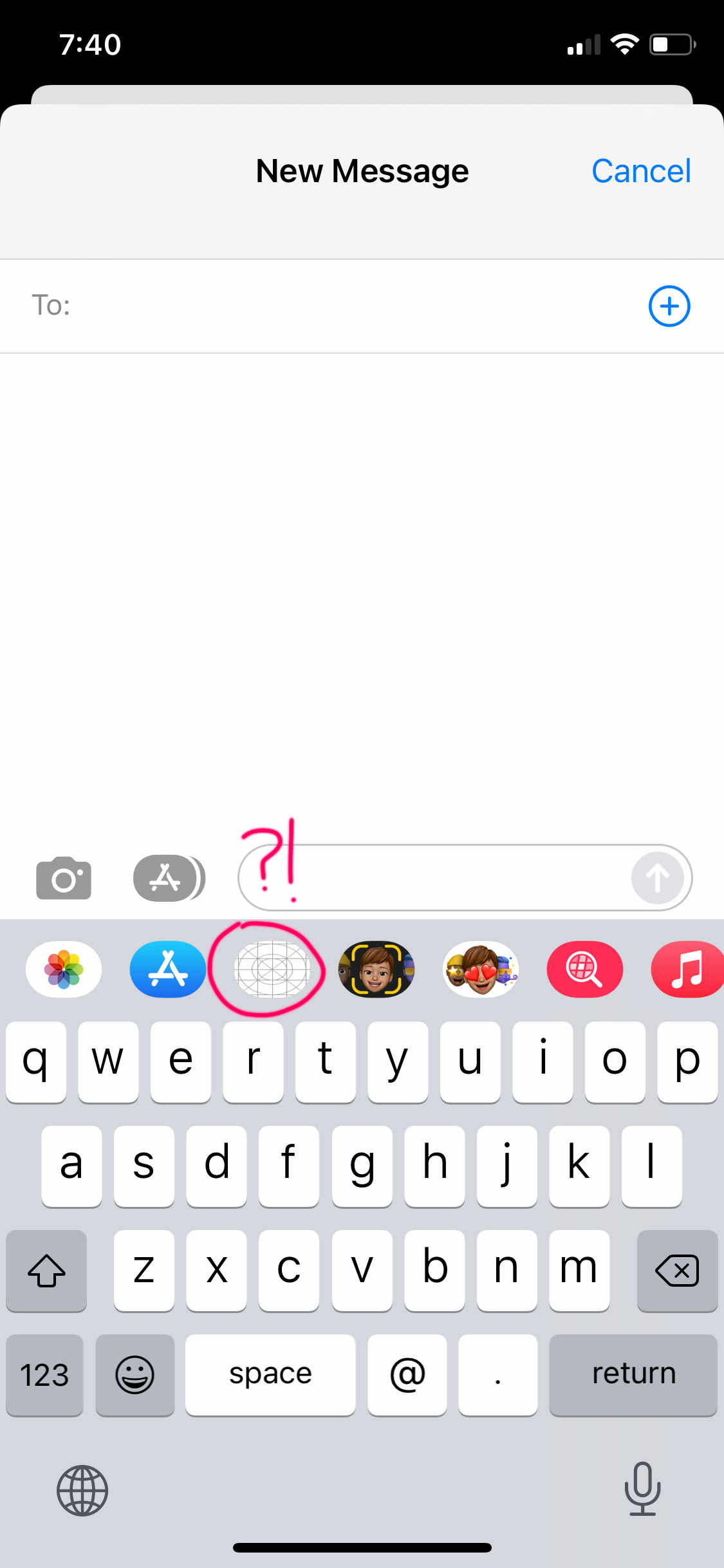Switch to the 123 numbers keyboard
The width and height of the screenshot is (724, 1568).
click(44, 1375)
